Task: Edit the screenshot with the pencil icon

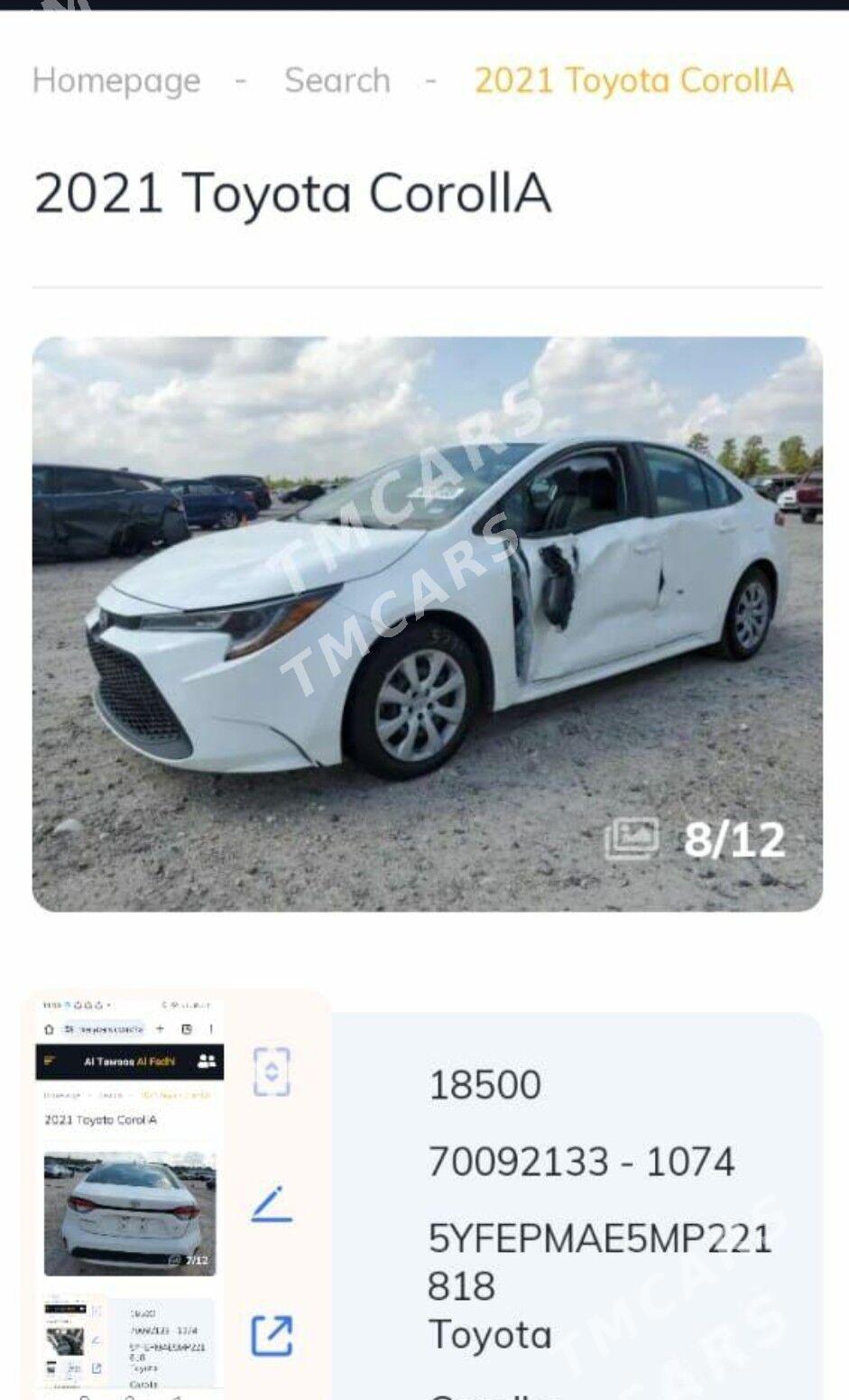Action: (272, 1204)
